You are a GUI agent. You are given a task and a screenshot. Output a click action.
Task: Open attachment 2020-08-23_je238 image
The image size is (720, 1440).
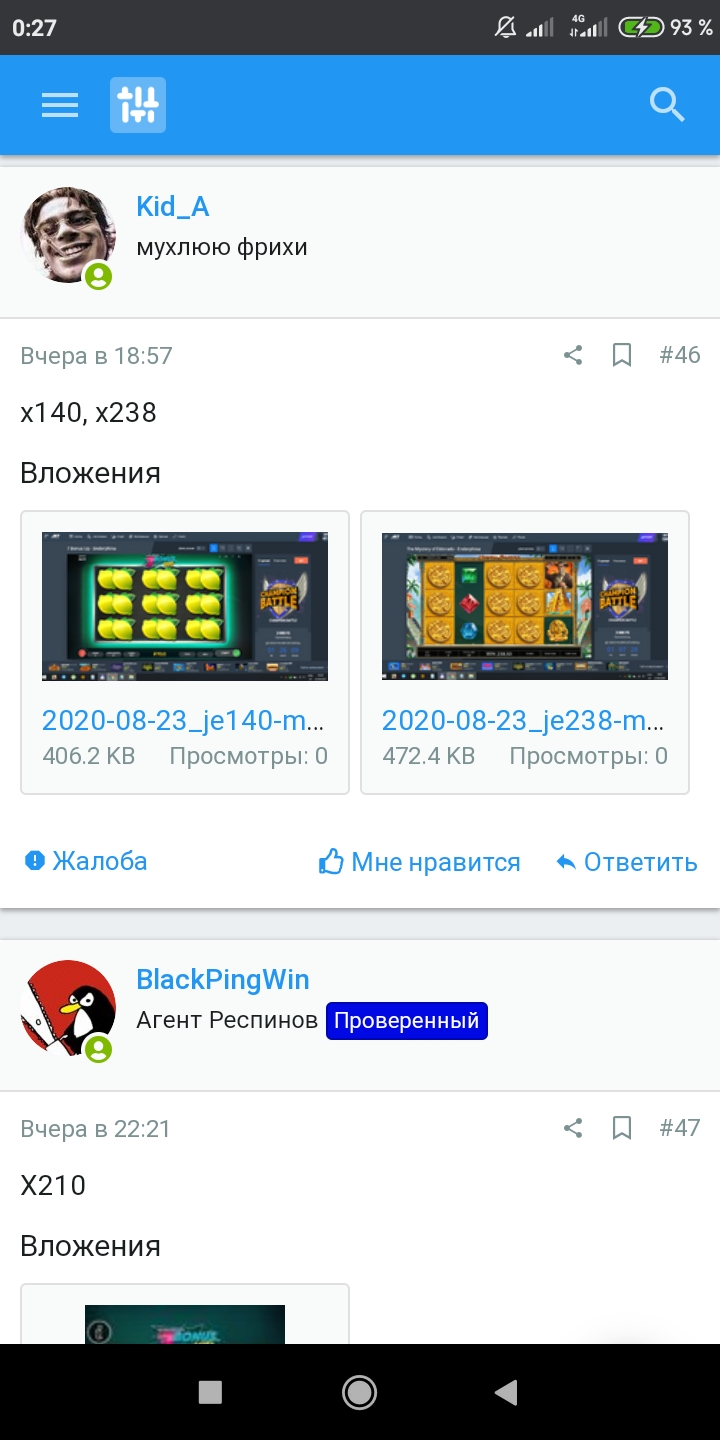point(524,606)
